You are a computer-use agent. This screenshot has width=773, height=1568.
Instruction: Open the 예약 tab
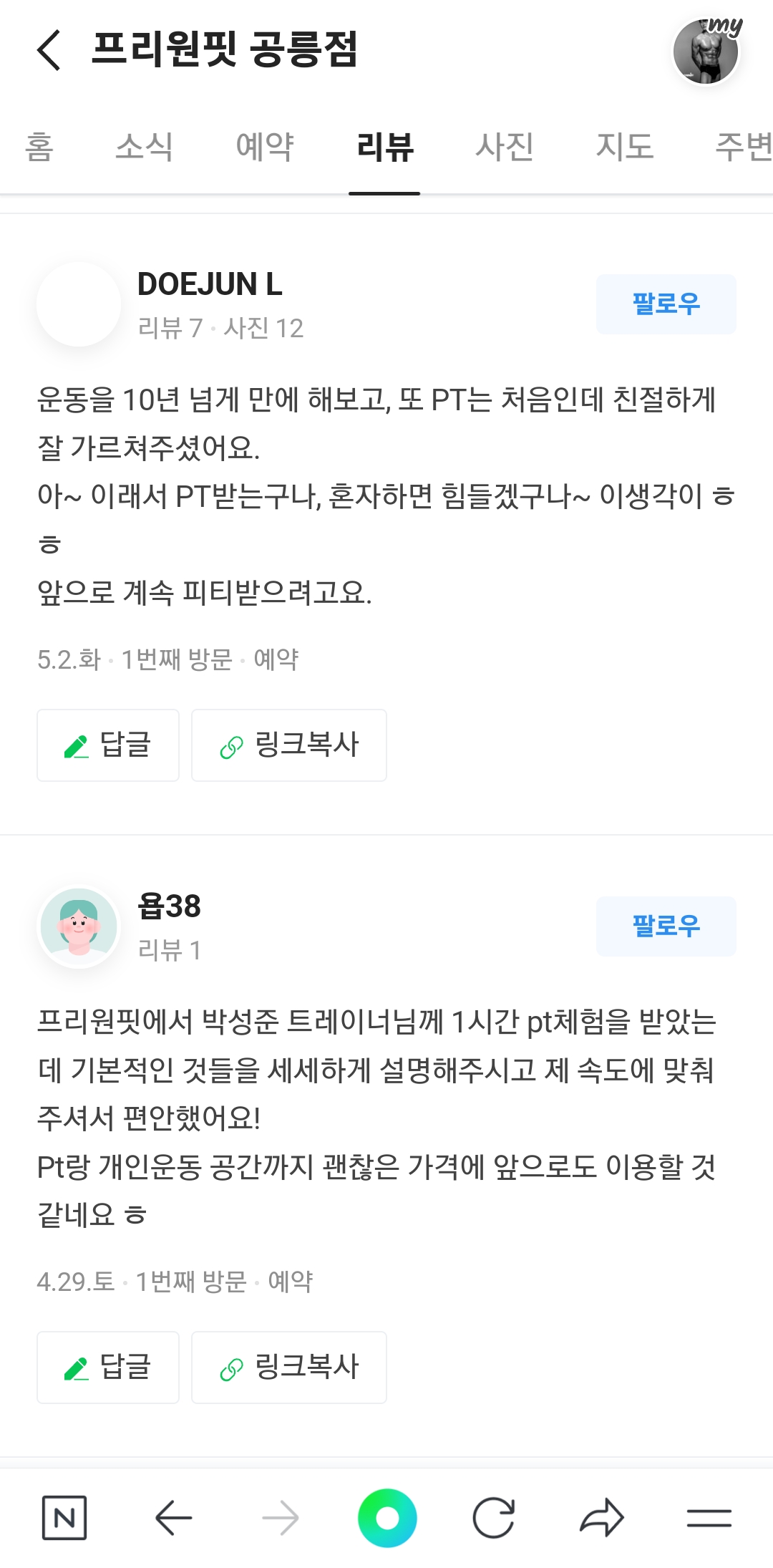pos(265,147)
